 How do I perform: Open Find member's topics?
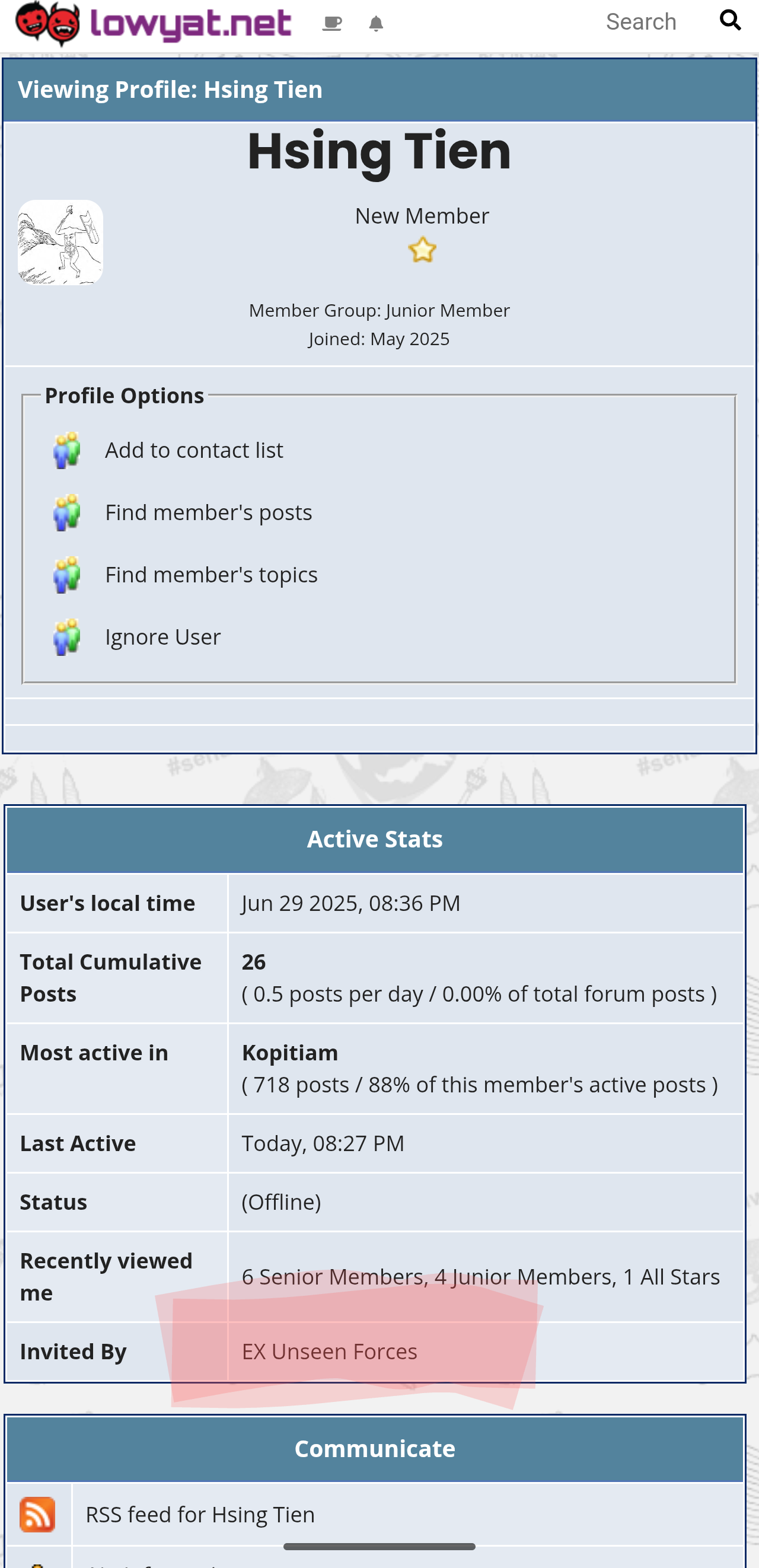coord(211,575)
